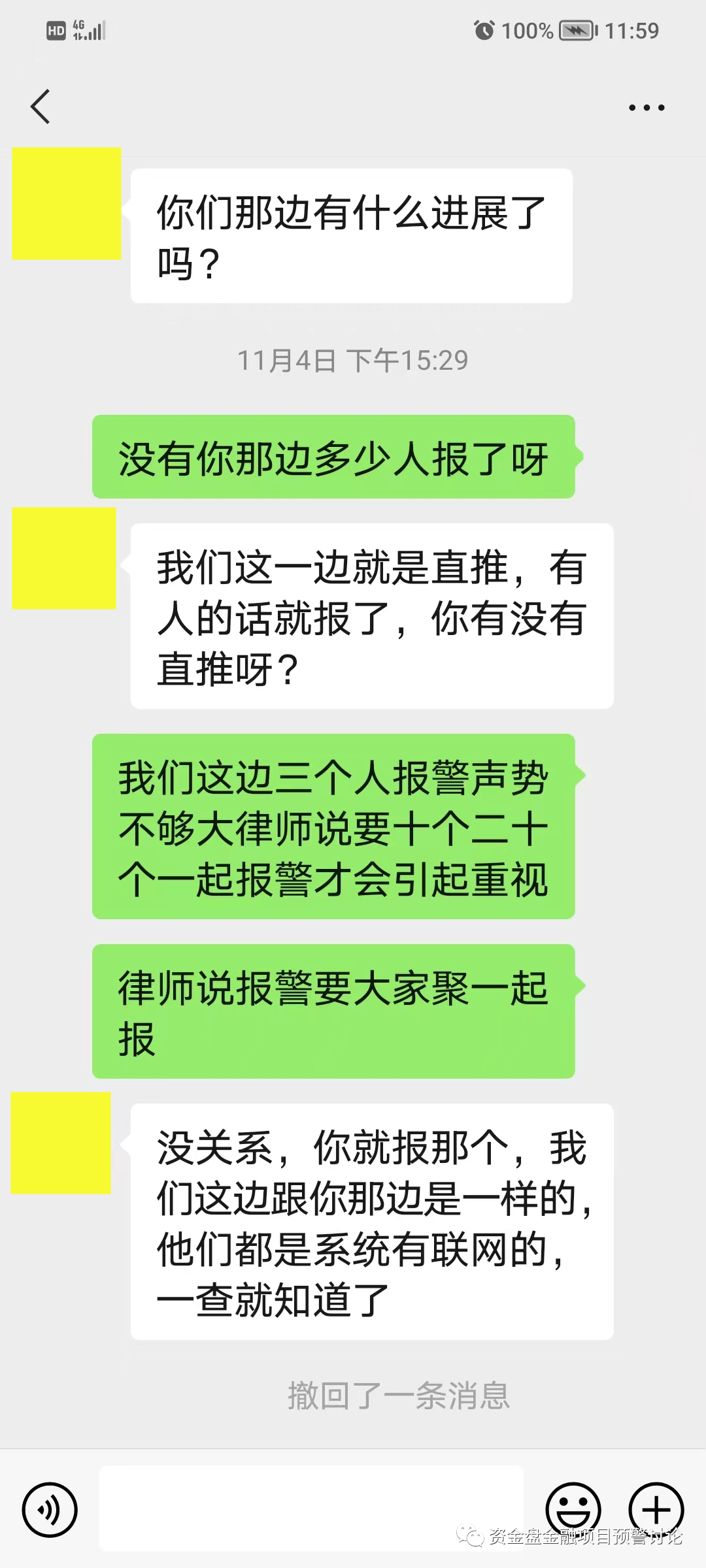Open avatar beside '没关系，你就报那个' message
The image size is (706, 1568).
(61, 1143)
